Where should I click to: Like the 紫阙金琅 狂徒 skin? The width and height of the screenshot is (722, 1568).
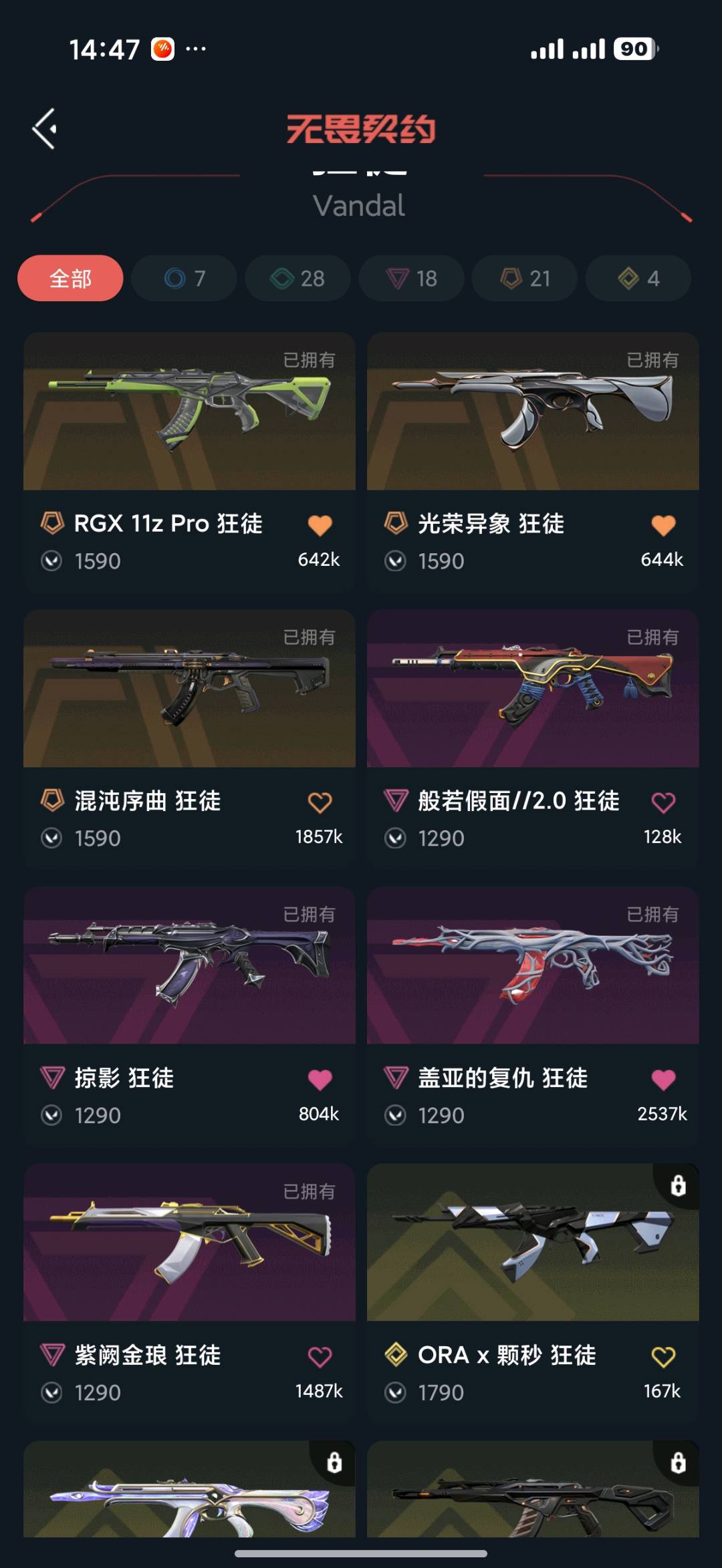pyautogui.click(x=320, y=1357)
